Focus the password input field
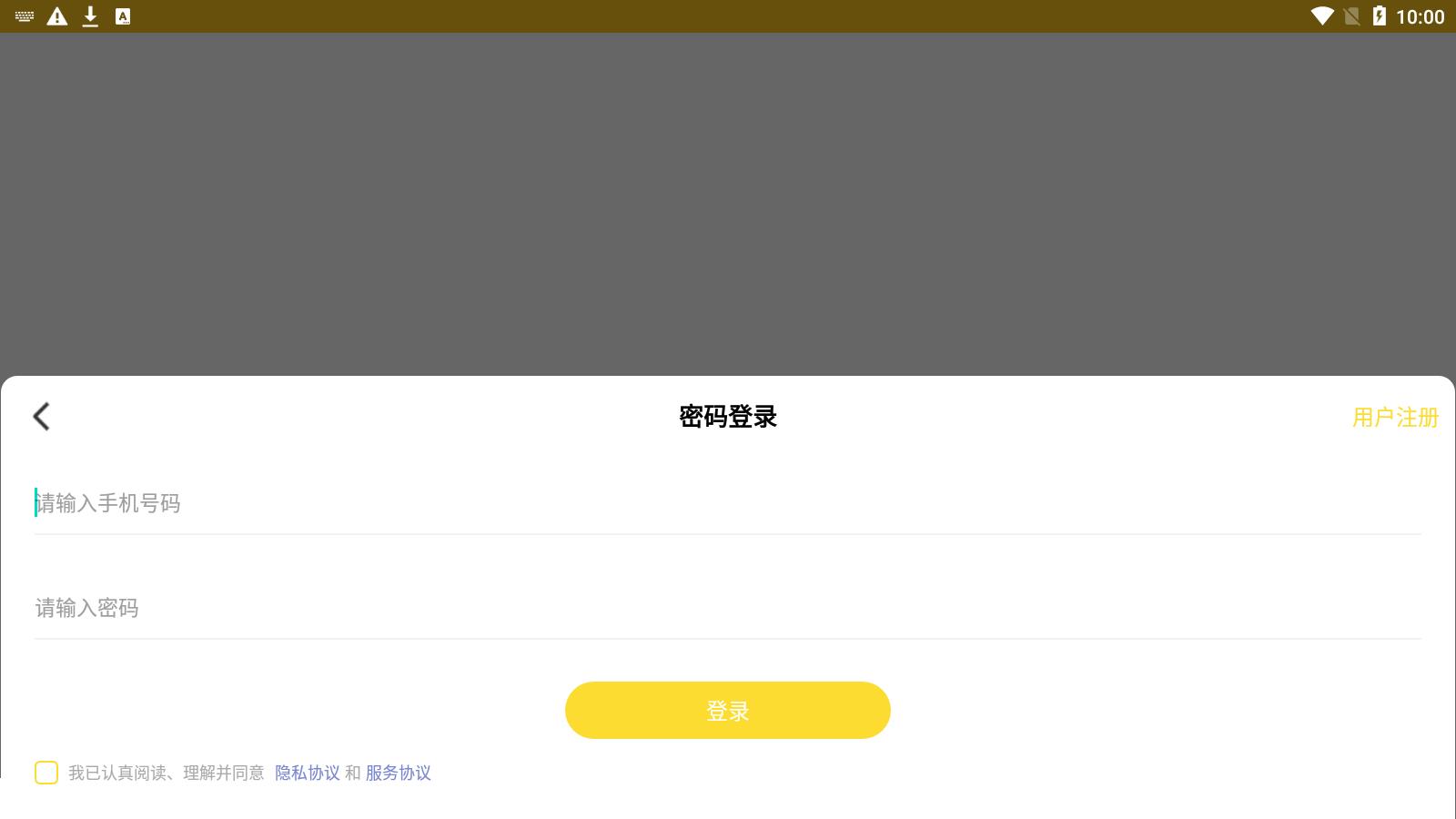This screenshot has width=1456, height=819. point(728,608)
